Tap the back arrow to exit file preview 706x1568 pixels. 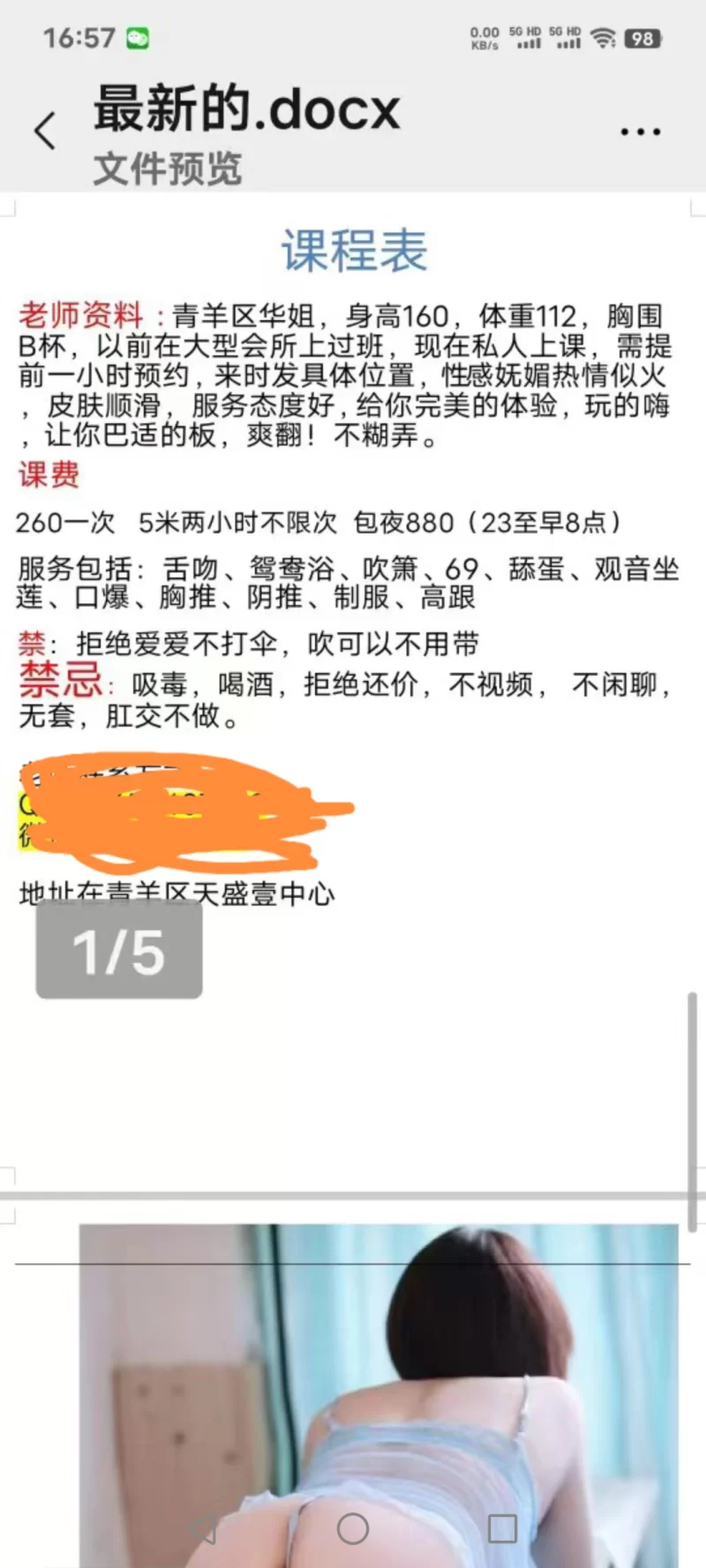point(46,128)
